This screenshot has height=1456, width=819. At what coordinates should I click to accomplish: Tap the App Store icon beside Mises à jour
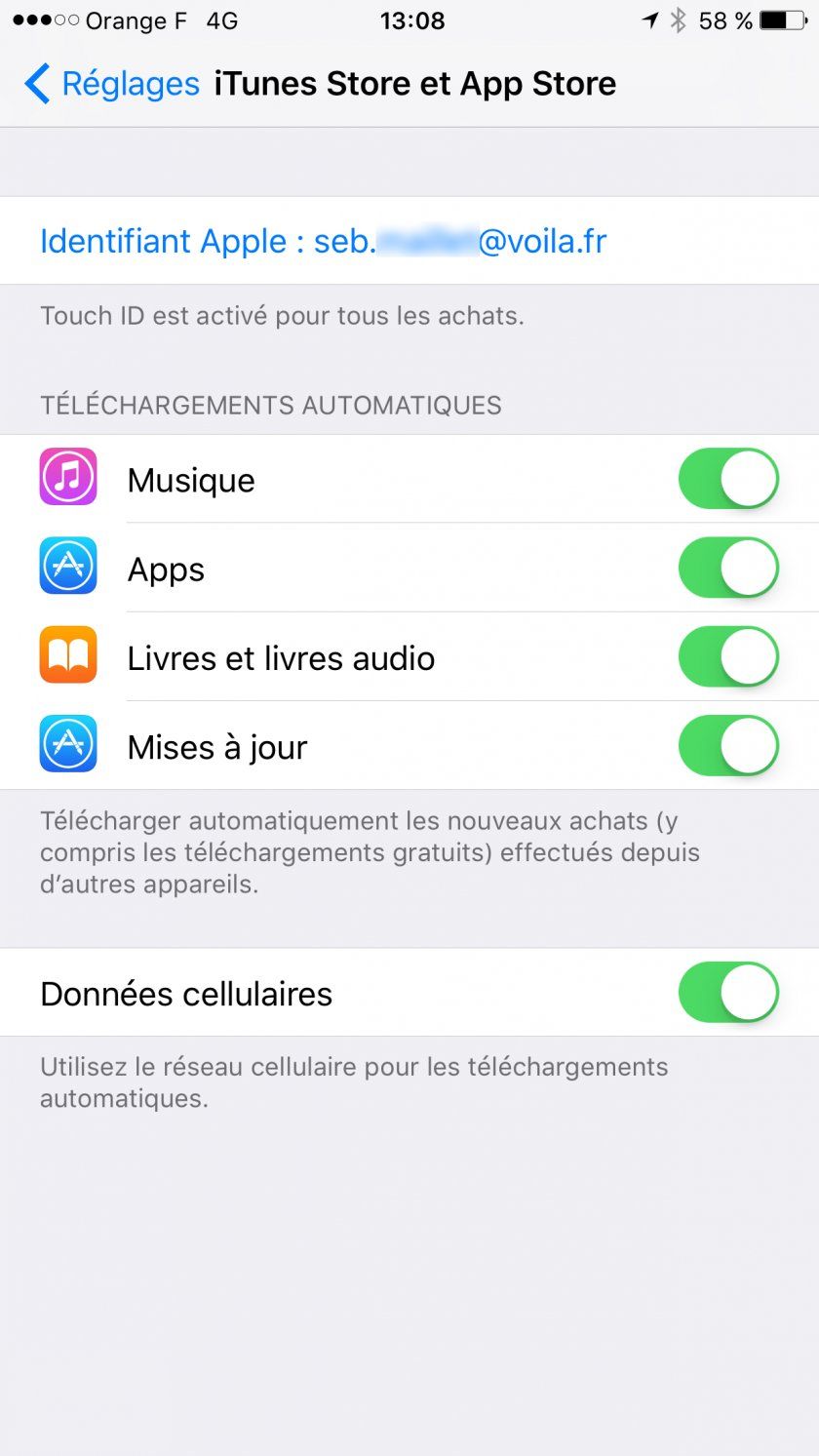(x=67, y=745)
